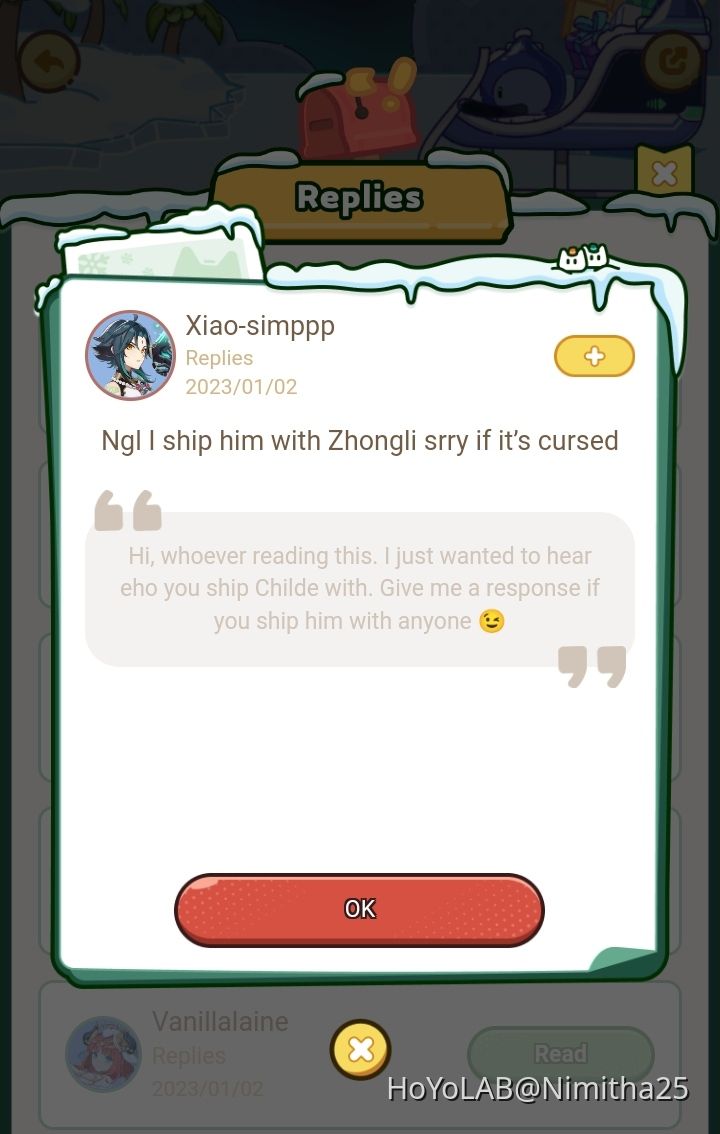
Task: Follow Xiao-simppp with the plus button
Action: 594,356
